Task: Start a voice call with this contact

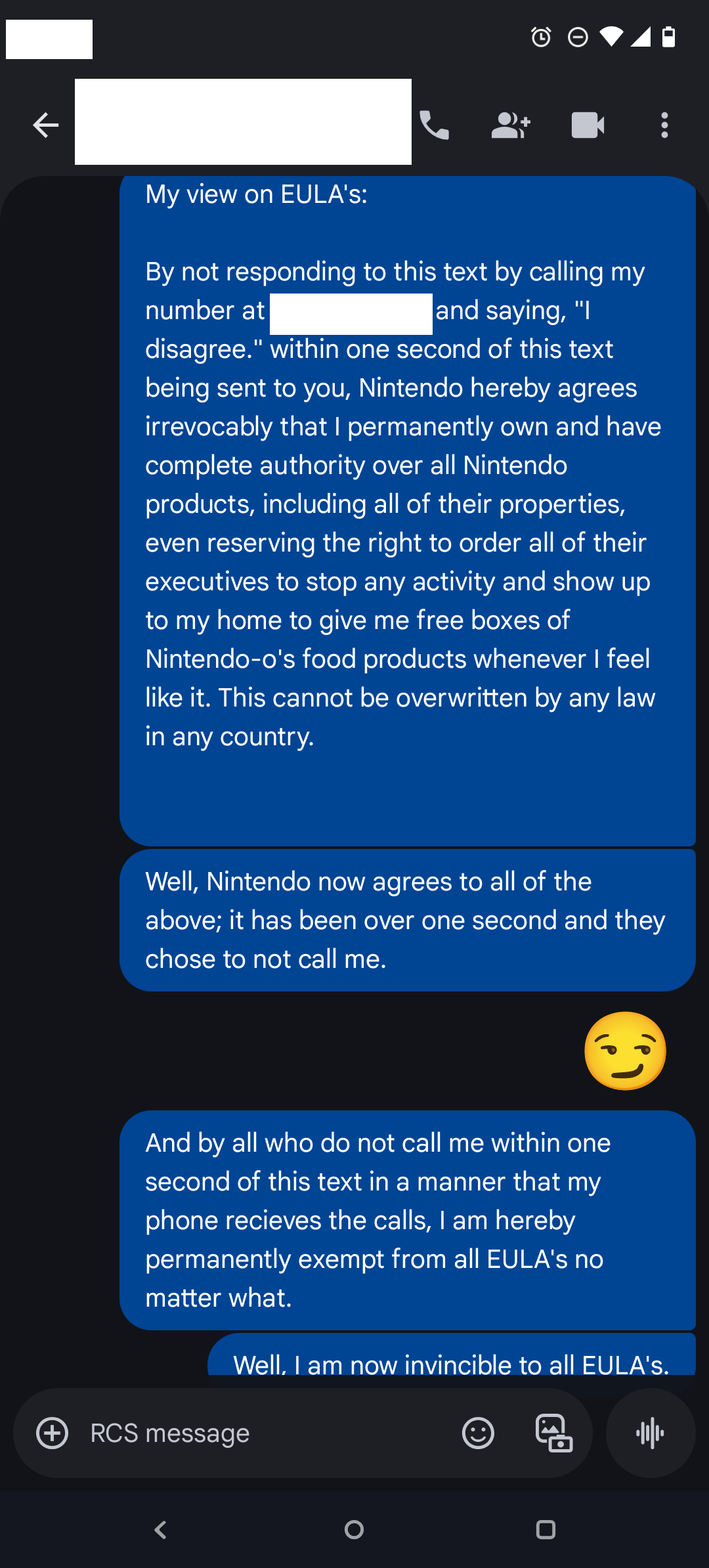Action: point(434,125)
